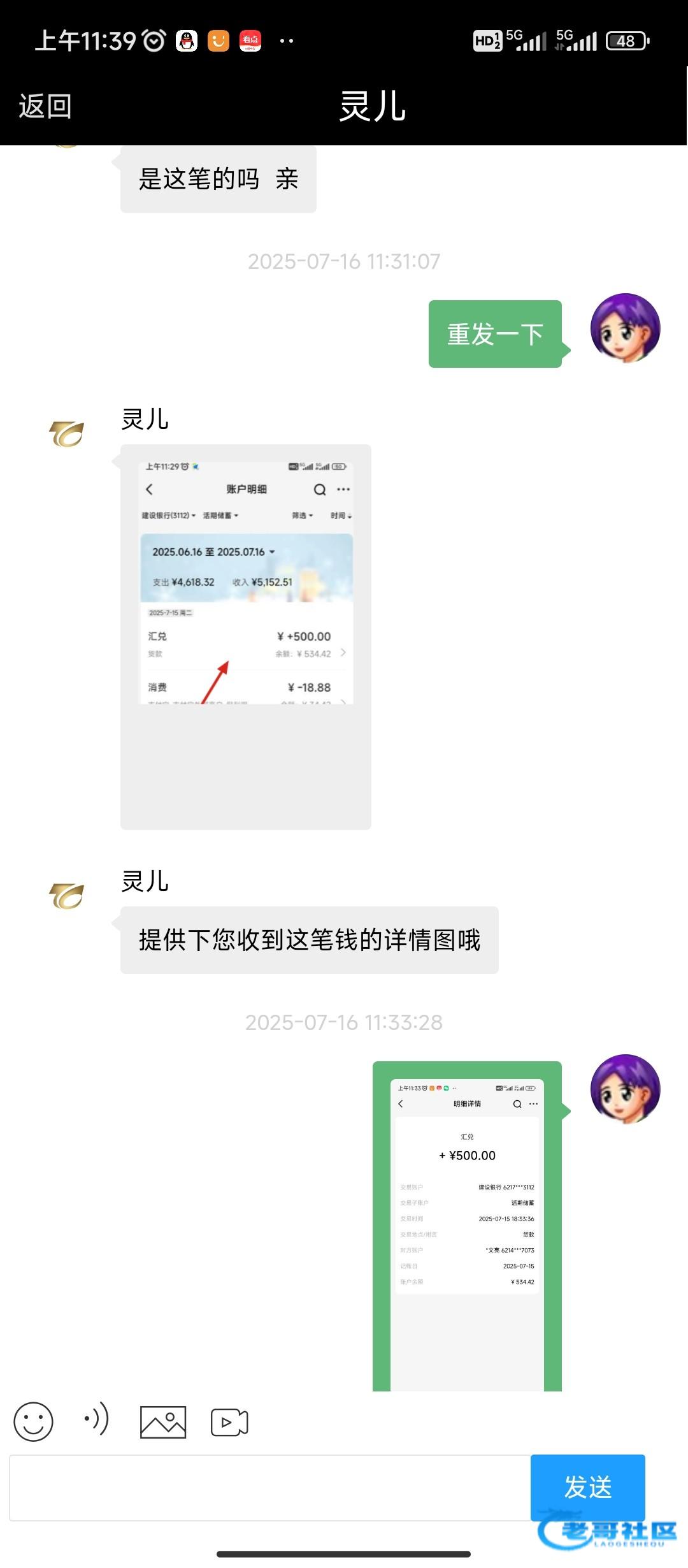Open the account statement screenshot from 灵儿
688x1568 pixels.
tap(246, 636)
